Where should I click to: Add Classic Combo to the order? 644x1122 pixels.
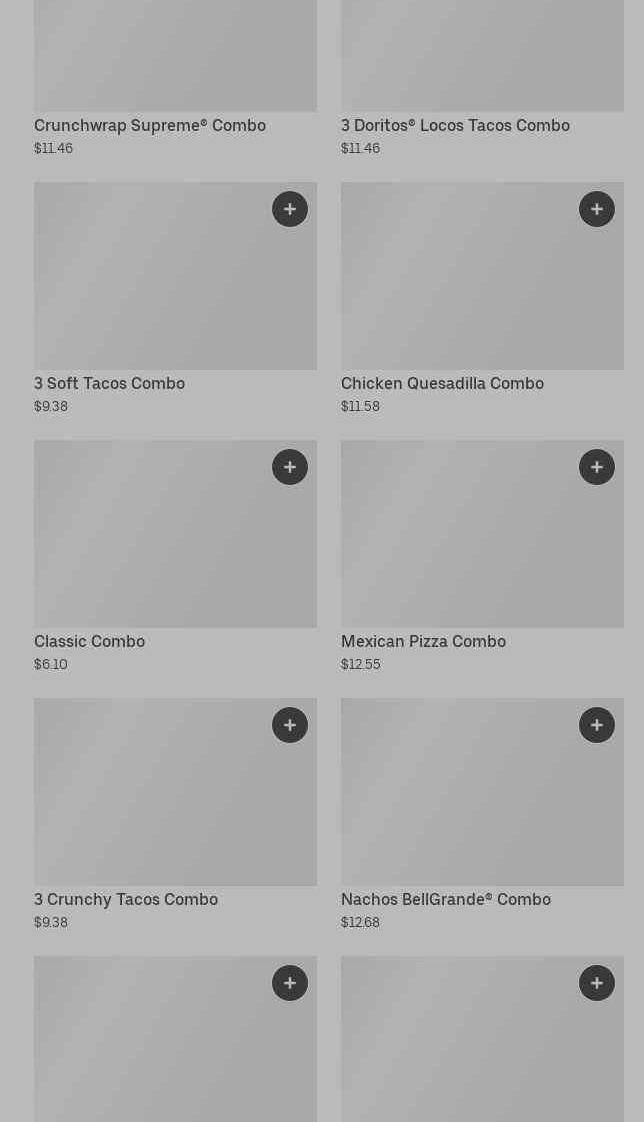pos(290,467)
